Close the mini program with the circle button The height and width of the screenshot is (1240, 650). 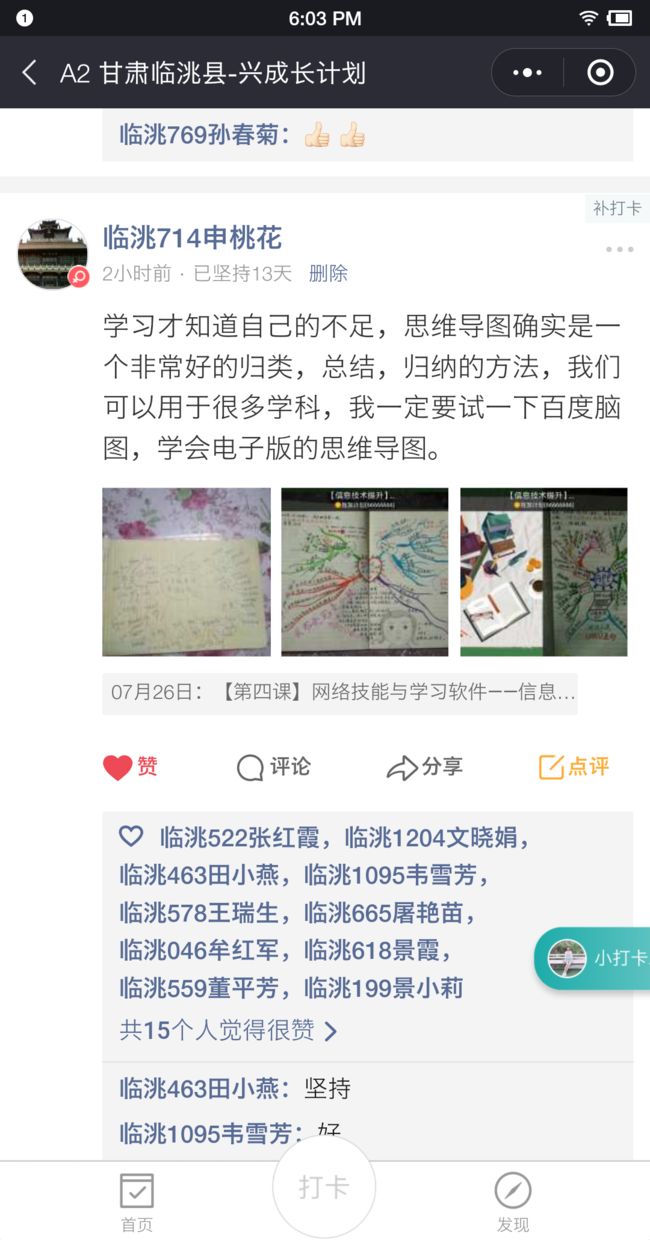pyautogui.click(x=600, y=73)
